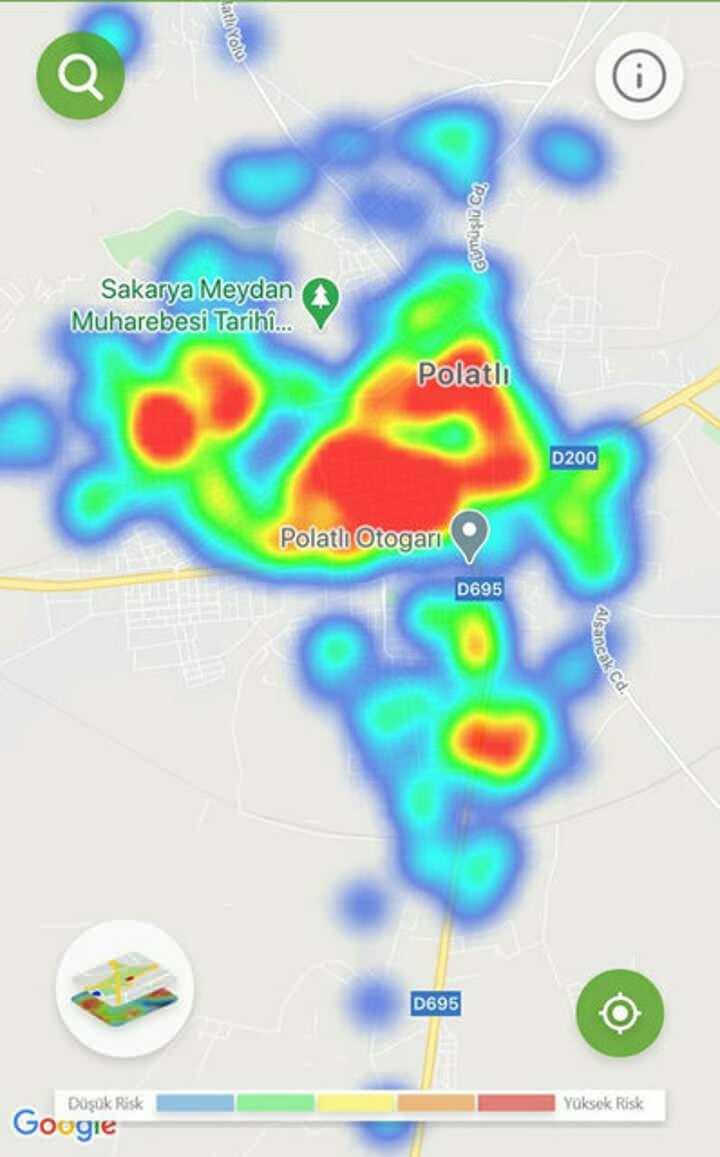Open the green search button
The image size is (720, 1157).
80,76
